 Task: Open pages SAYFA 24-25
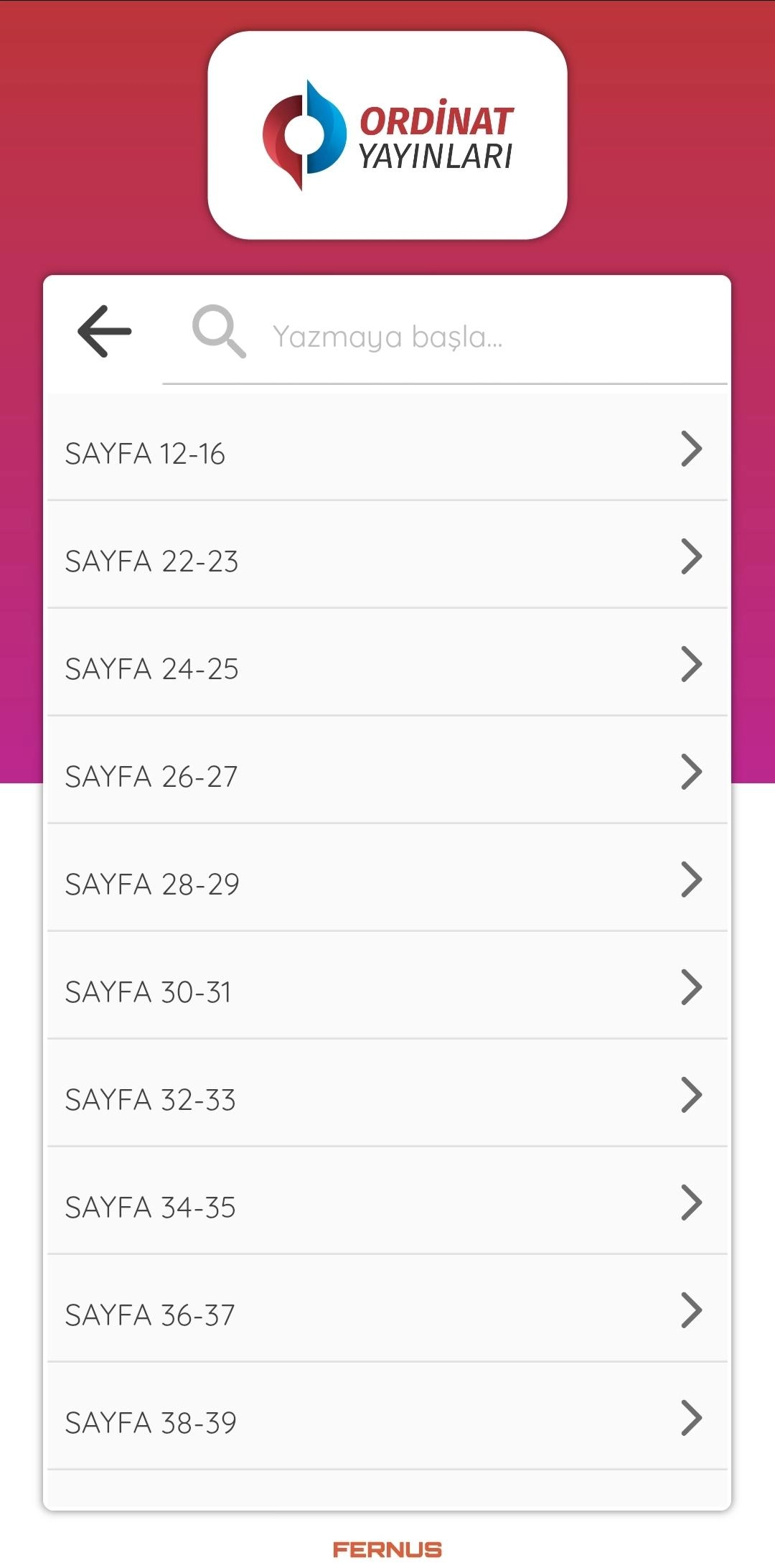click(x=387, y=668)
